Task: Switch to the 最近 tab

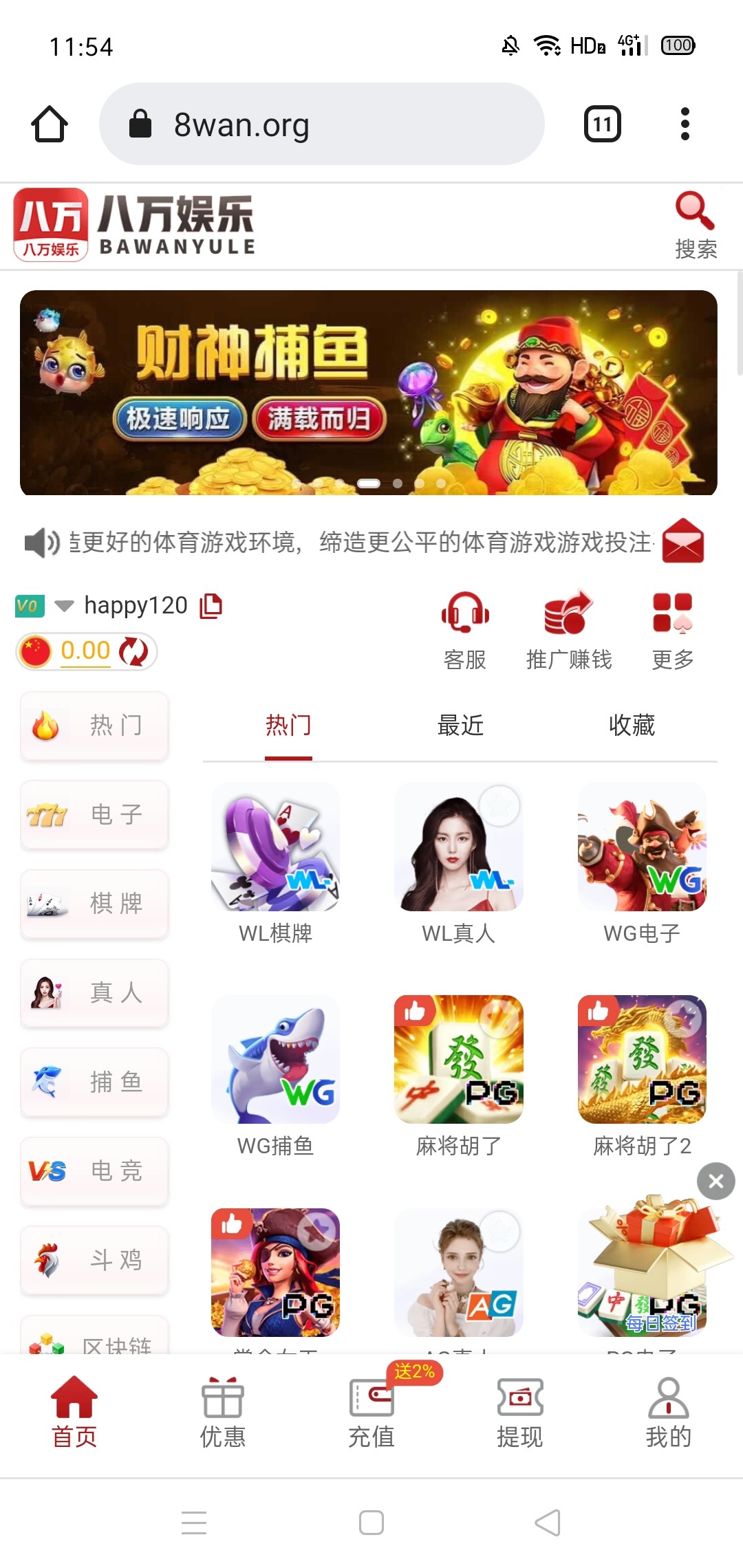Action: 460,726
